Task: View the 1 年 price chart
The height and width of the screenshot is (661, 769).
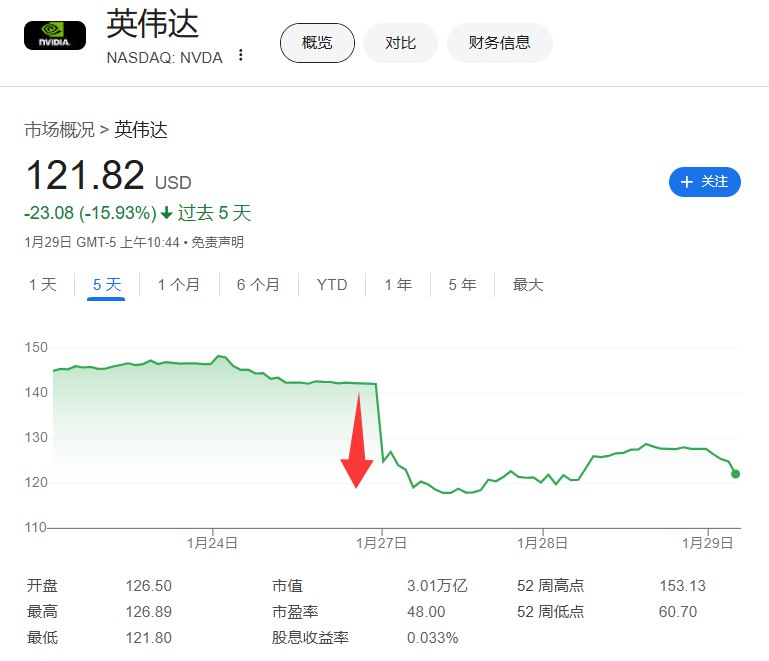Action: 398,285
